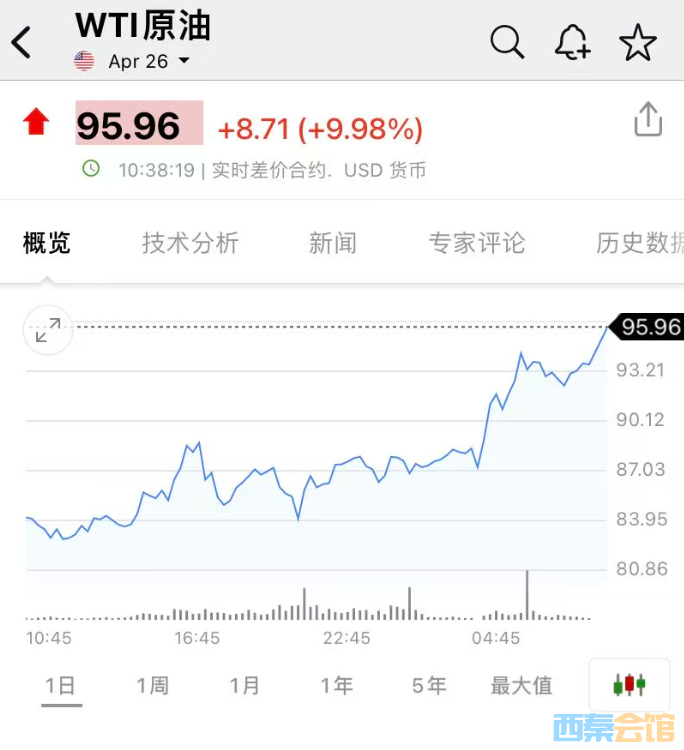View the 5年 chart range

point(429,686)
